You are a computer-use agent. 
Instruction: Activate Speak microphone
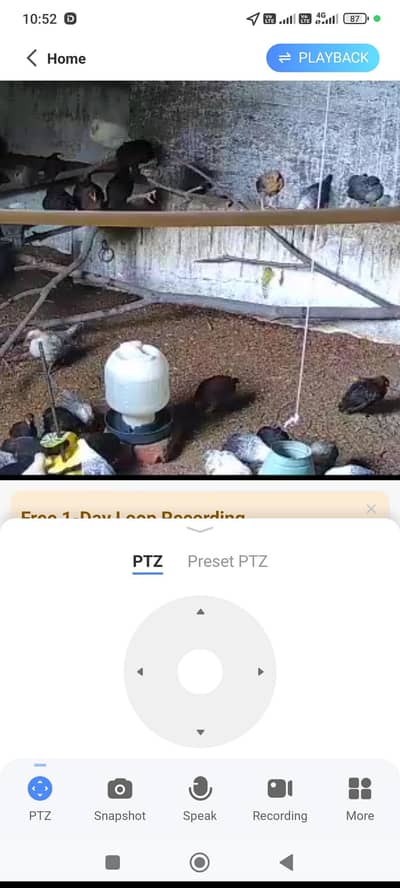tap(200, 799)
